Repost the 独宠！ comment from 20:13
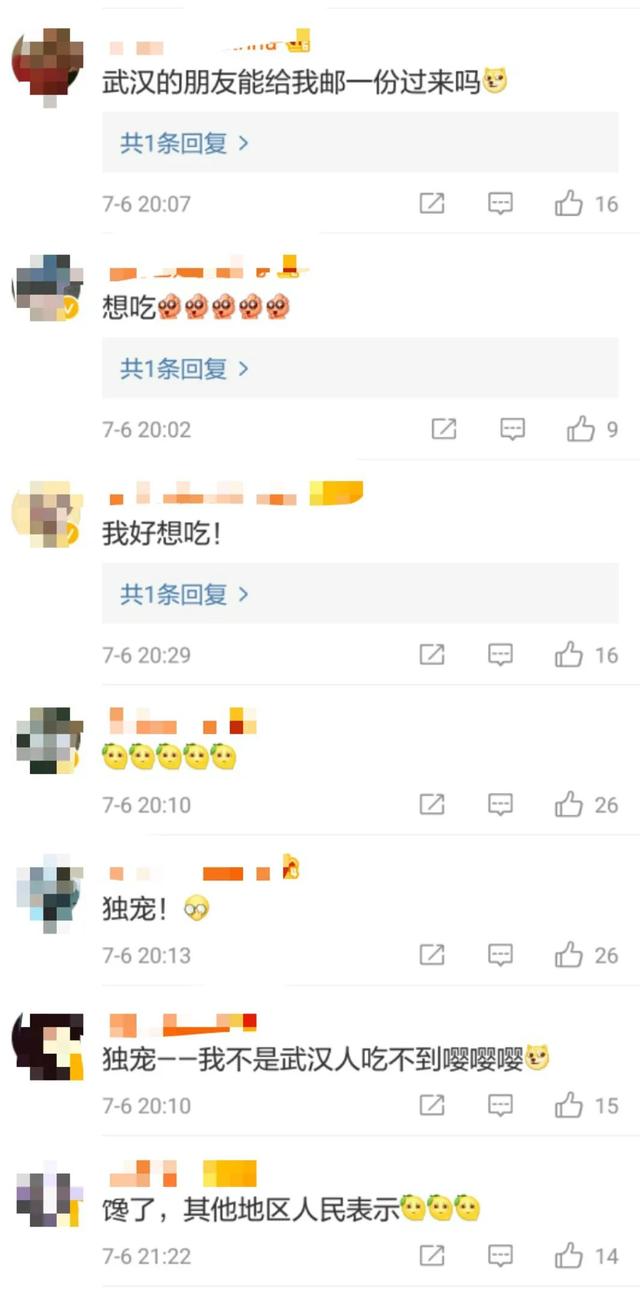The image size is (640, 1291). (431, 955)
